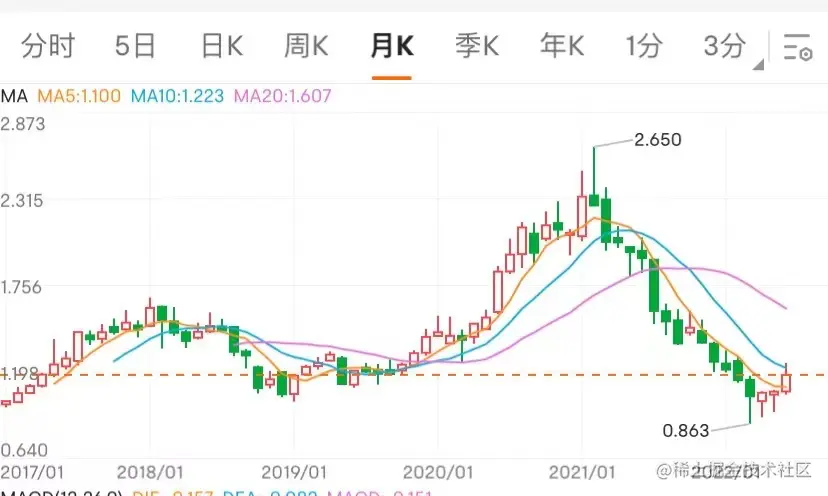This screenshot has height=496, width=828.
Task: Select the 5日 chart tab
Action: pyautogui.click(x=135, y=45)
